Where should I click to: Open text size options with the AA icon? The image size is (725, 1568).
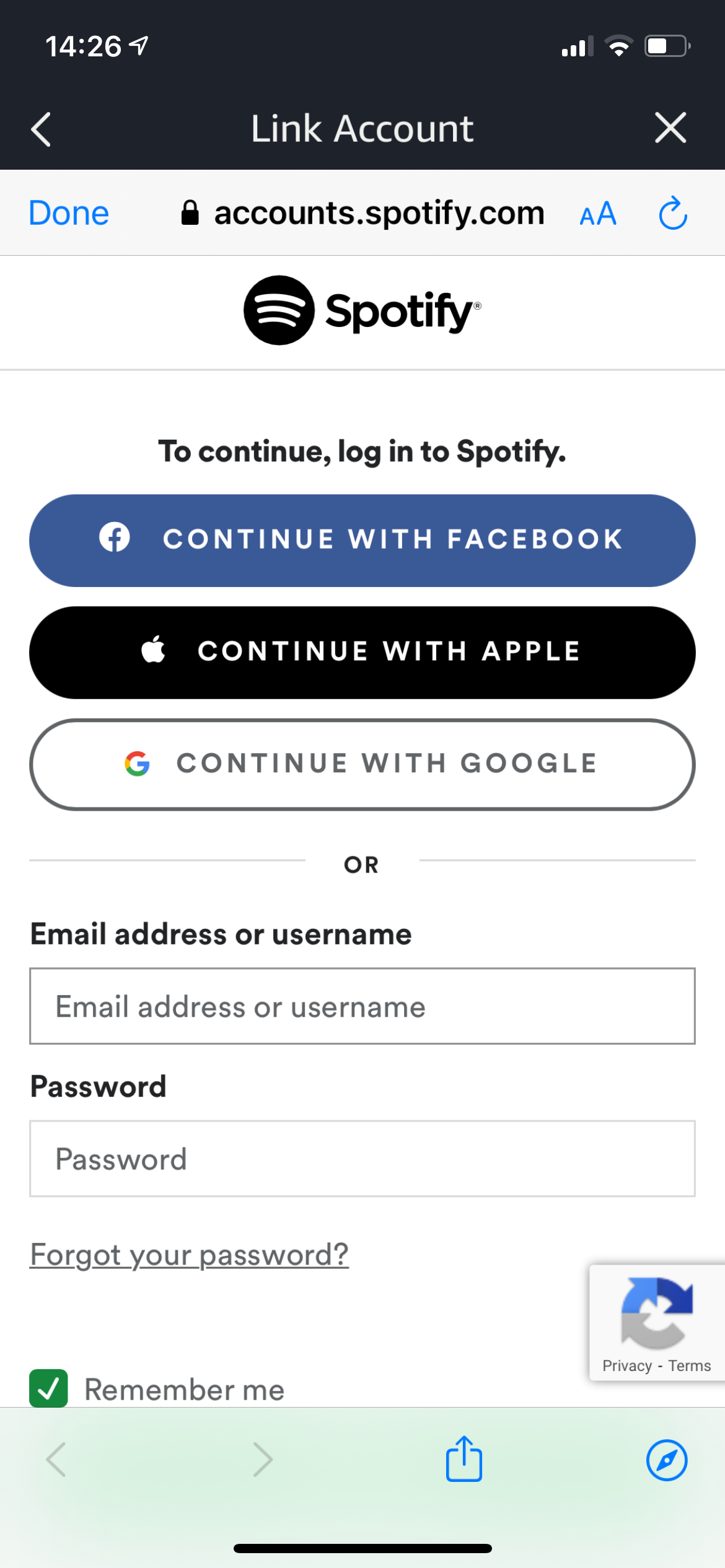click(x=597, y=213)
